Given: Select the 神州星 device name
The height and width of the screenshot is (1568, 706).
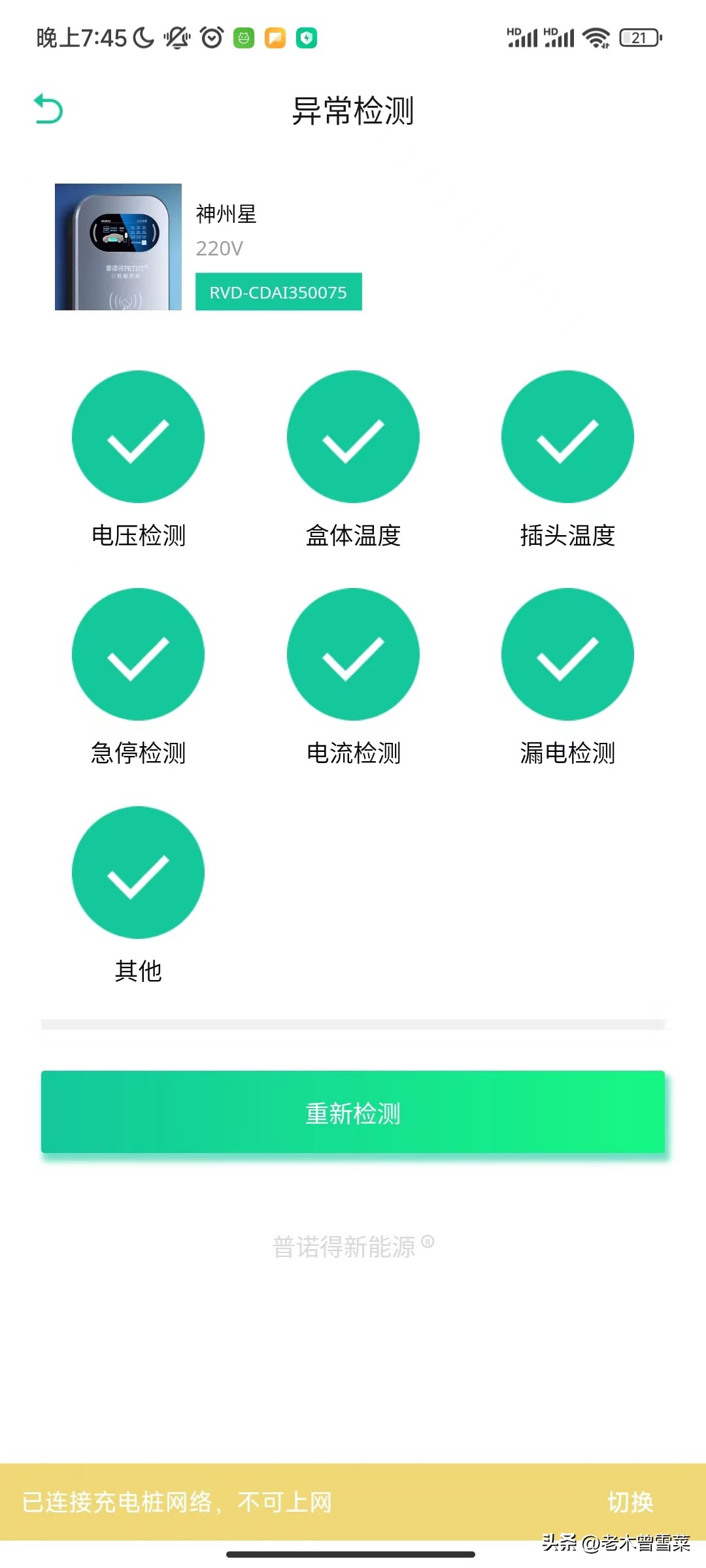Looking at the screenshot, I should (226, 214).
